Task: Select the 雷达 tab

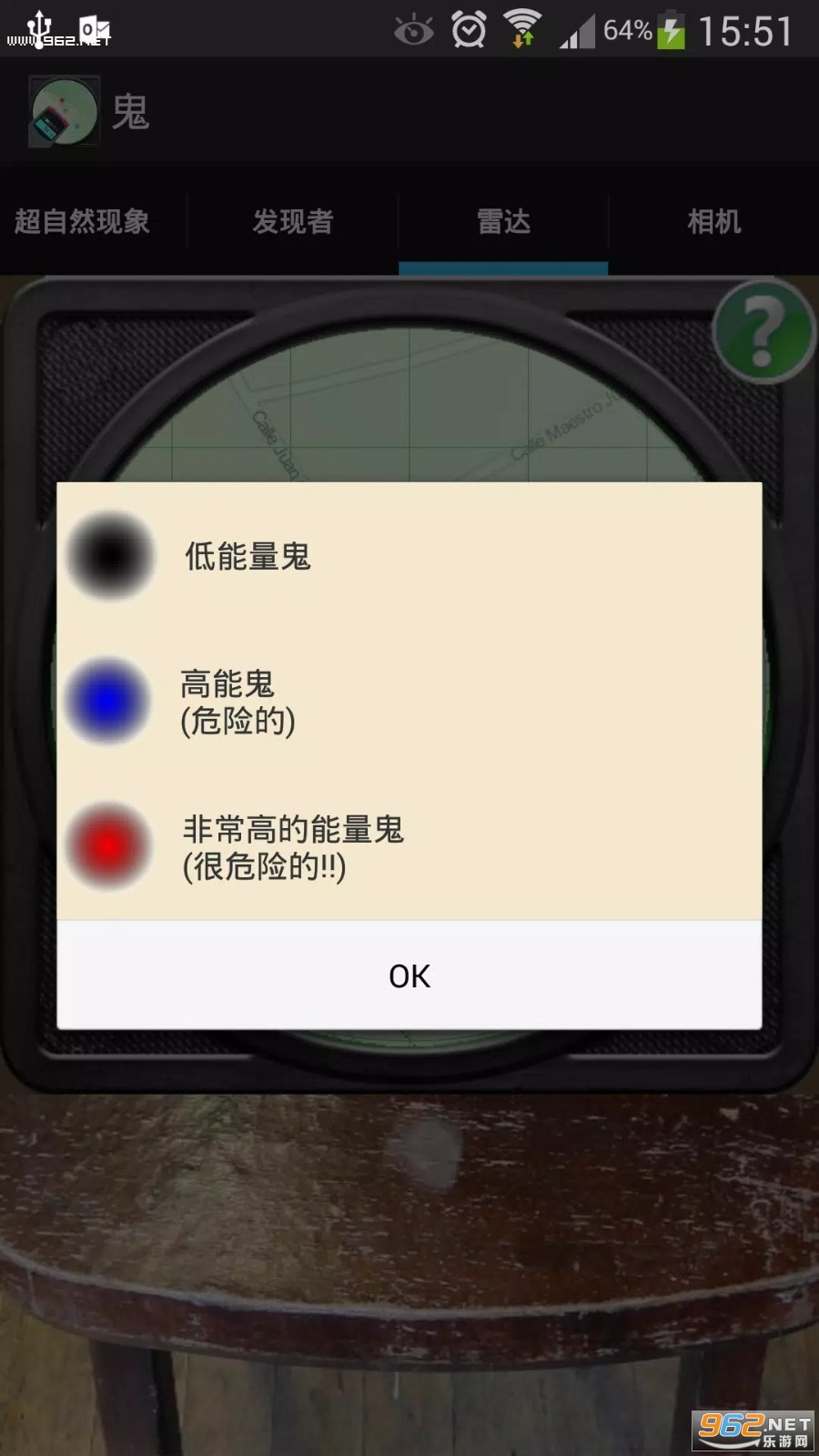Action: (x=503, y=221)
